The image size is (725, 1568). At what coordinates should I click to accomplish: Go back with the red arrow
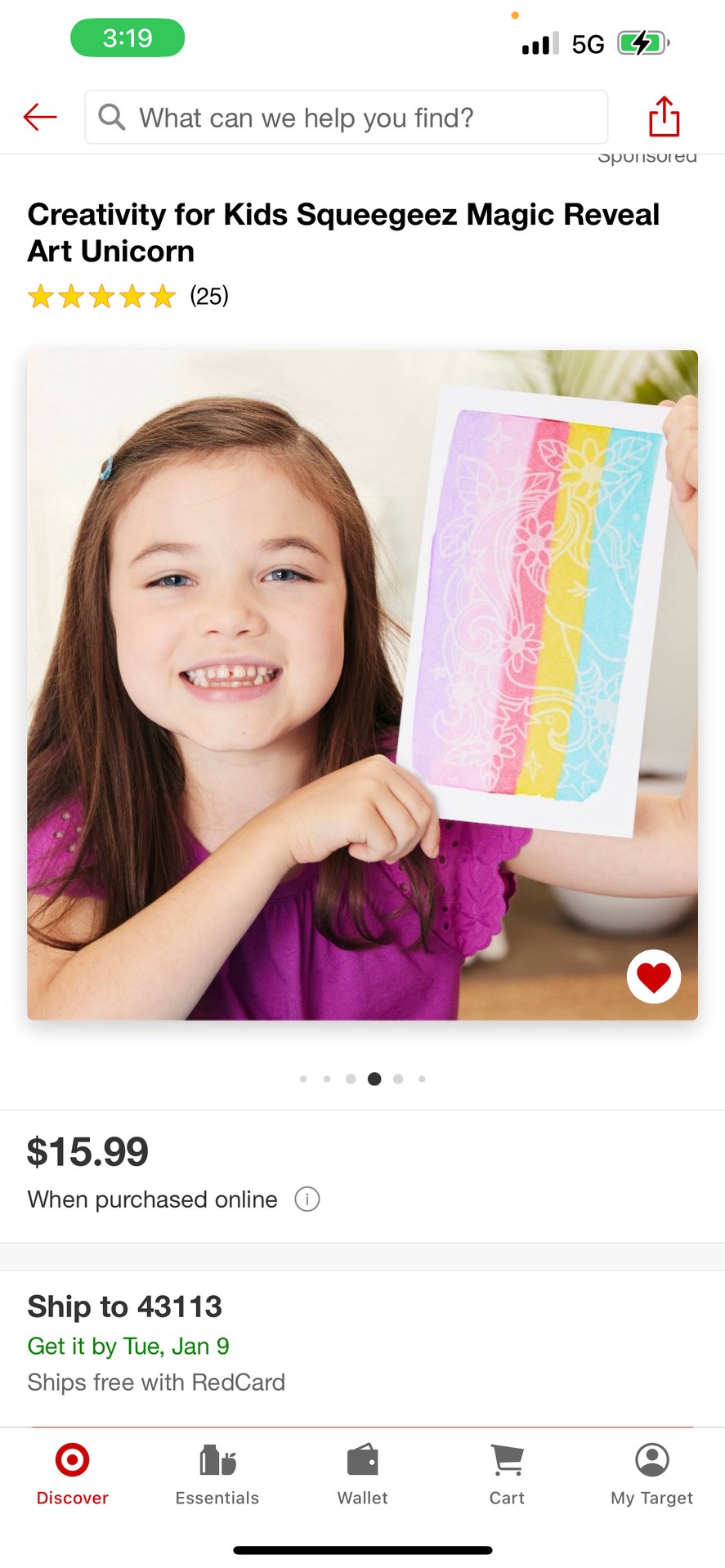(40, 117)
